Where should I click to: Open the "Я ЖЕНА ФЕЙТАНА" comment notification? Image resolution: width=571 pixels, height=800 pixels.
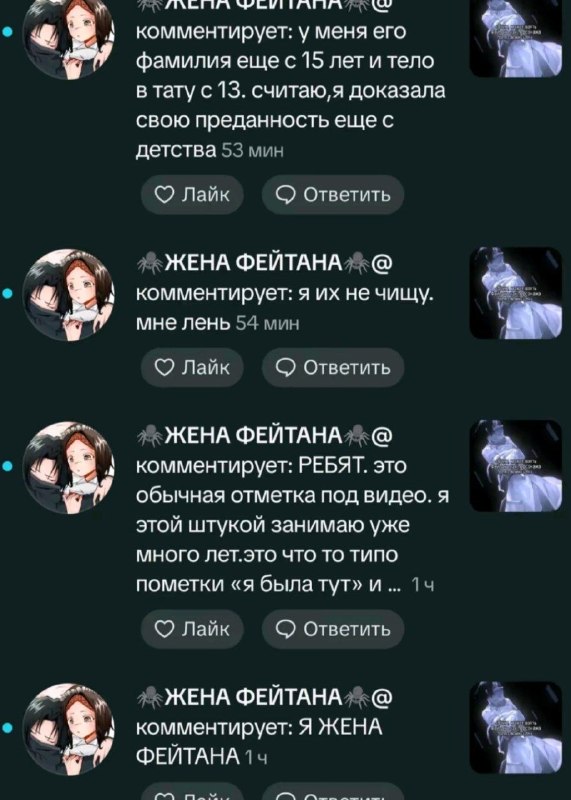pyautogui.click(x=285, y=728)
